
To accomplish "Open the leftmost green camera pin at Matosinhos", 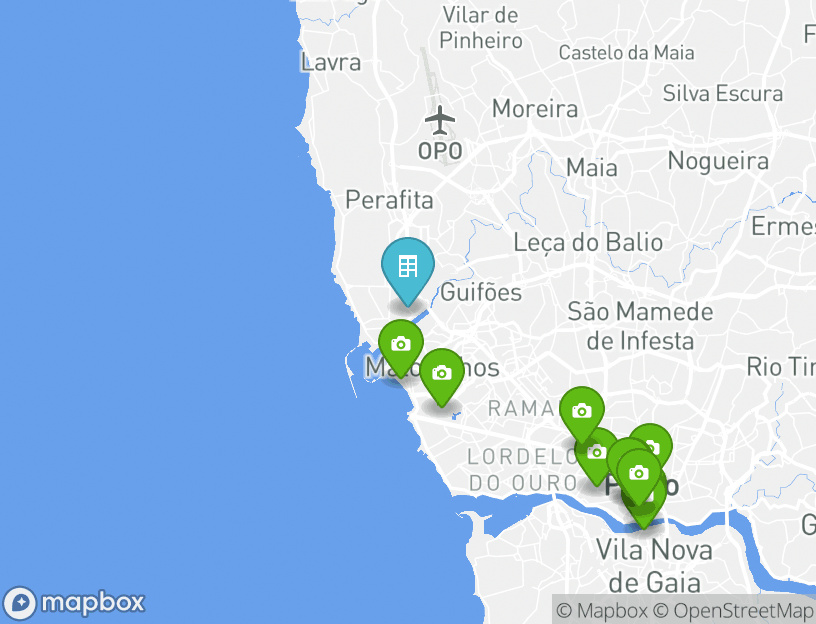I will point(400,345).
